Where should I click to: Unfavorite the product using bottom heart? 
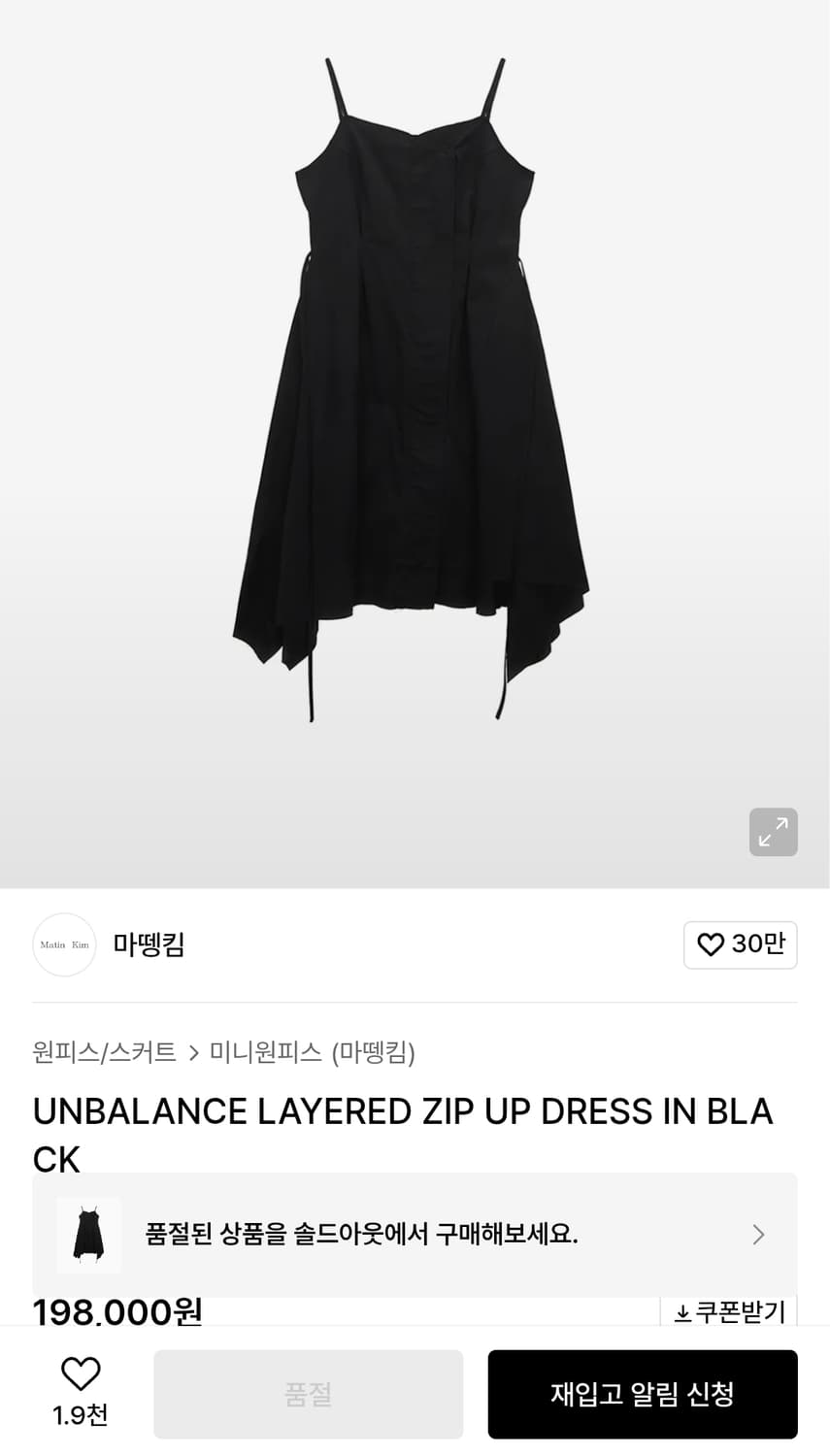(x=80, y=1373)
